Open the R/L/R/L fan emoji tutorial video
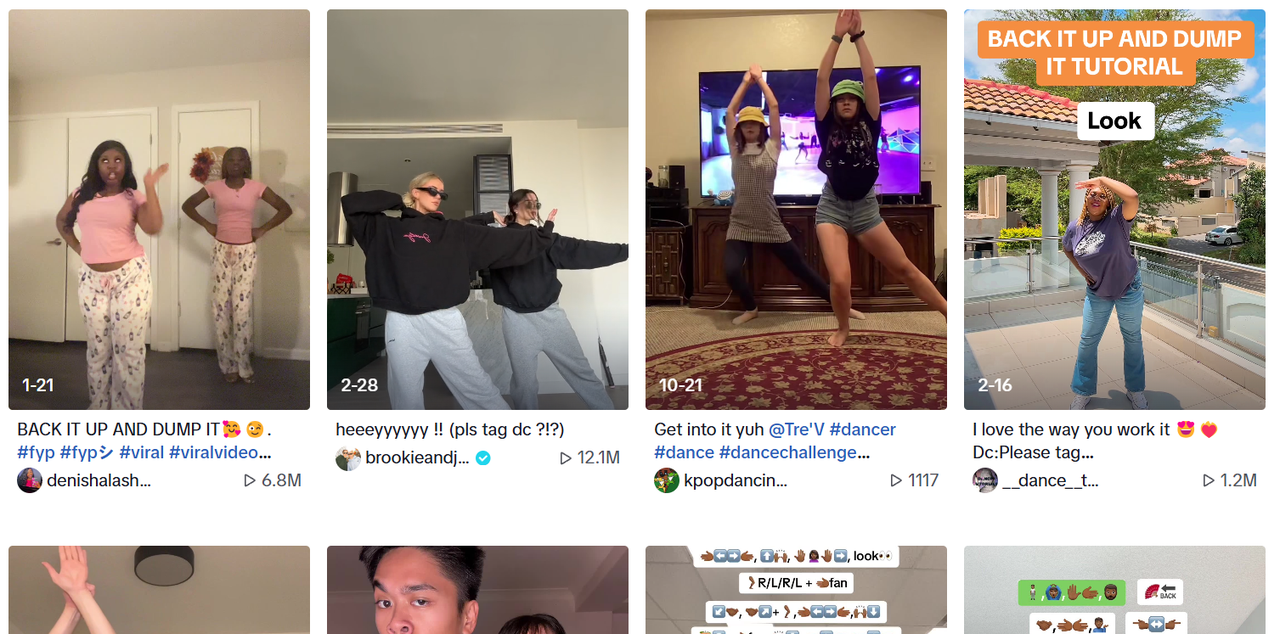1280x634 pixels. coord(795,590)
